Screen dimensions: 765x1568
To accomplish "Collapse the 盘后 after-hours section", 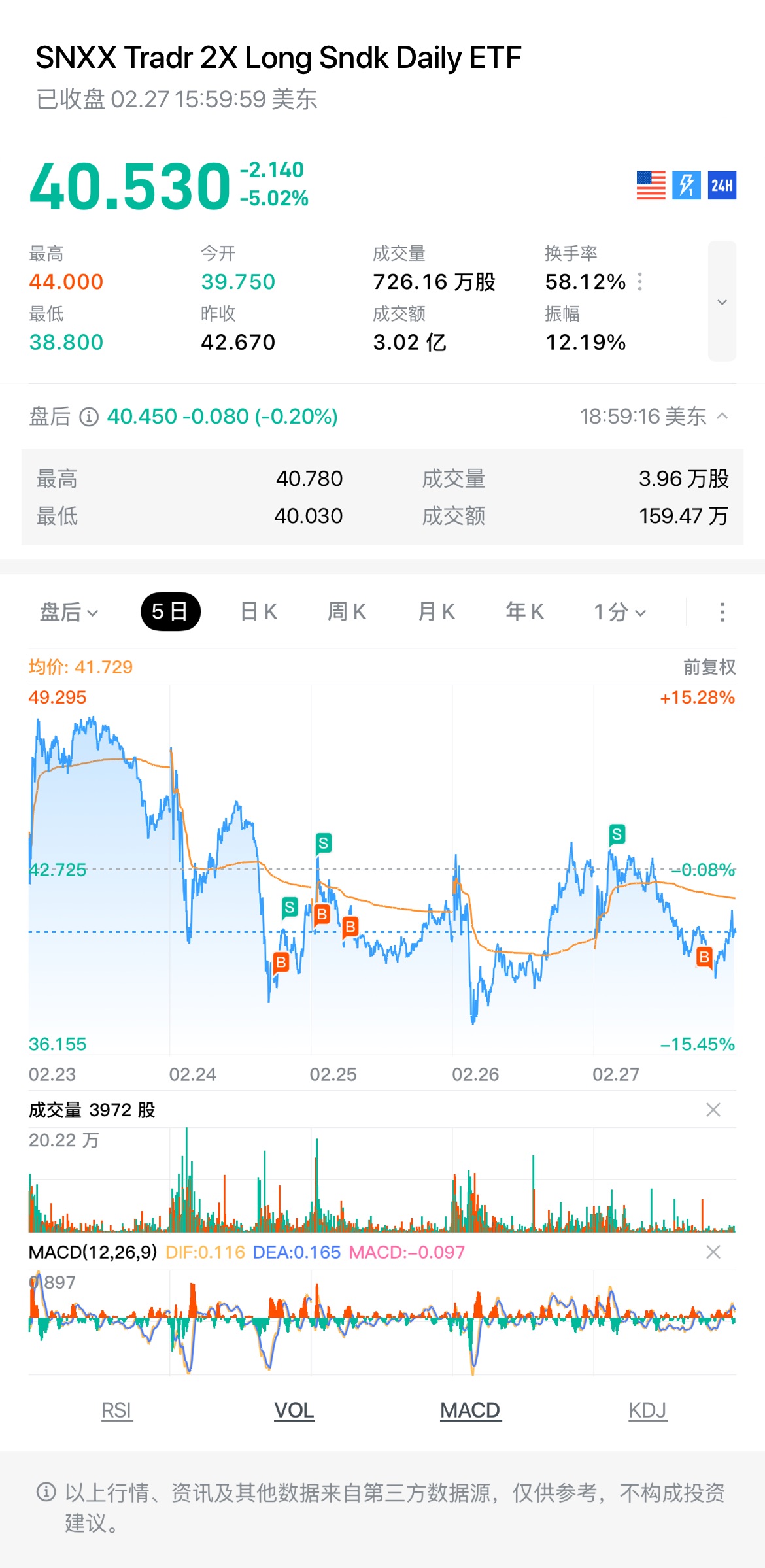I will 722,417.
